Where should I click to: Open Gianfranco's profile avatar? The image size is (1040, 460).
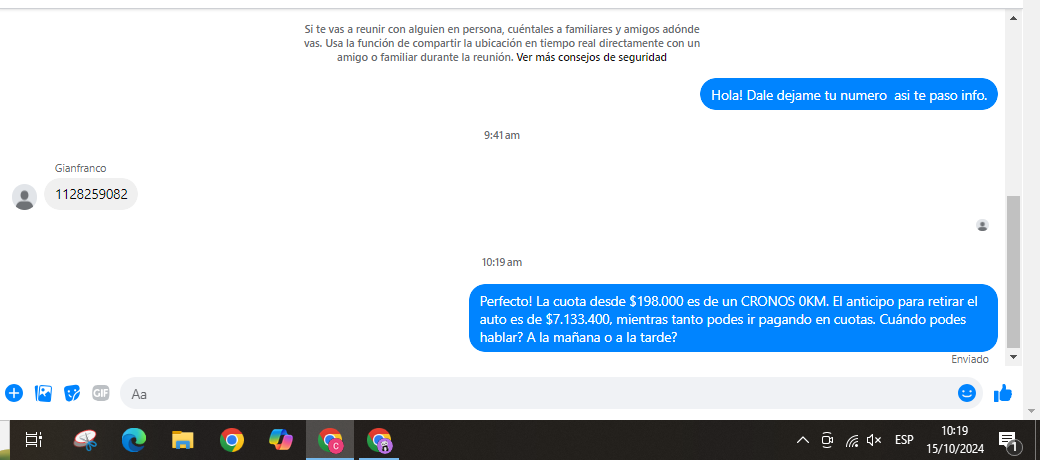(25, 196)
